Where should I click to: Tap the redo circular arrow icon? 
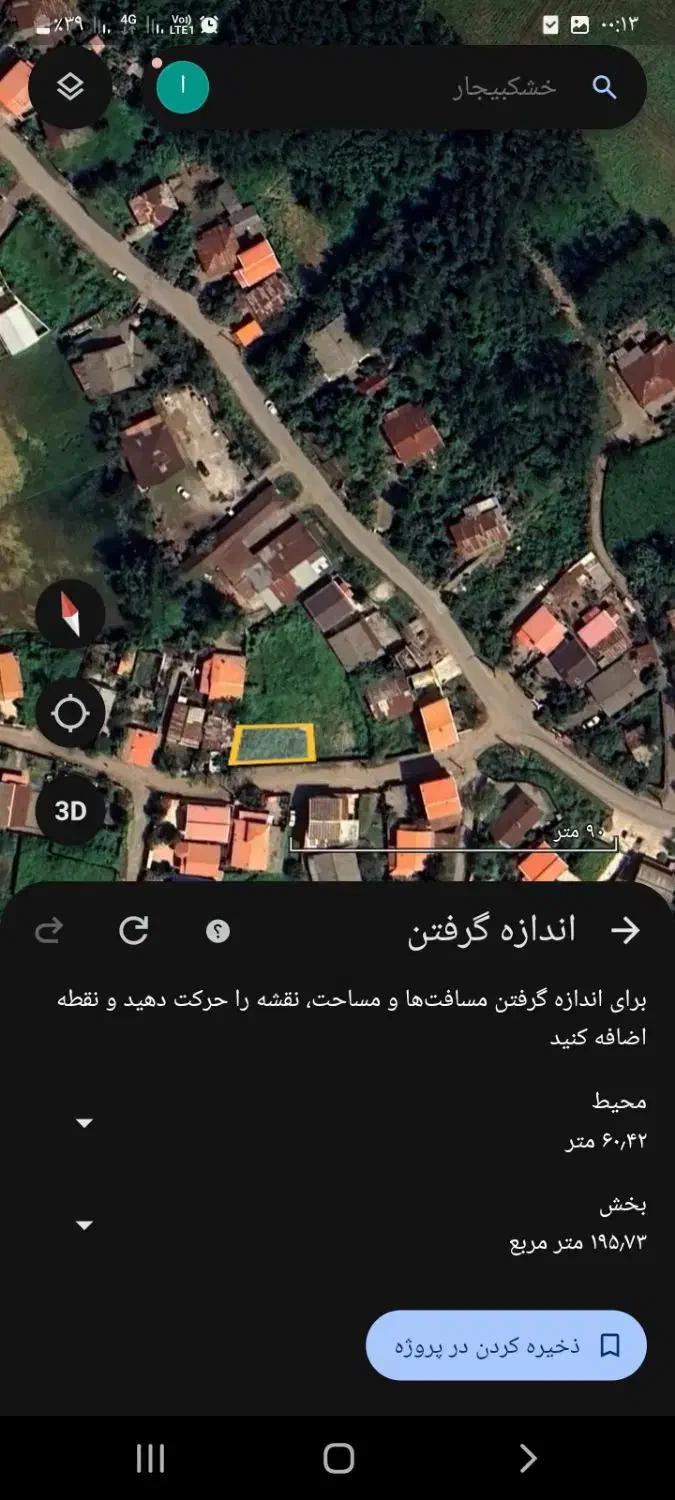[x=134, y=931]
